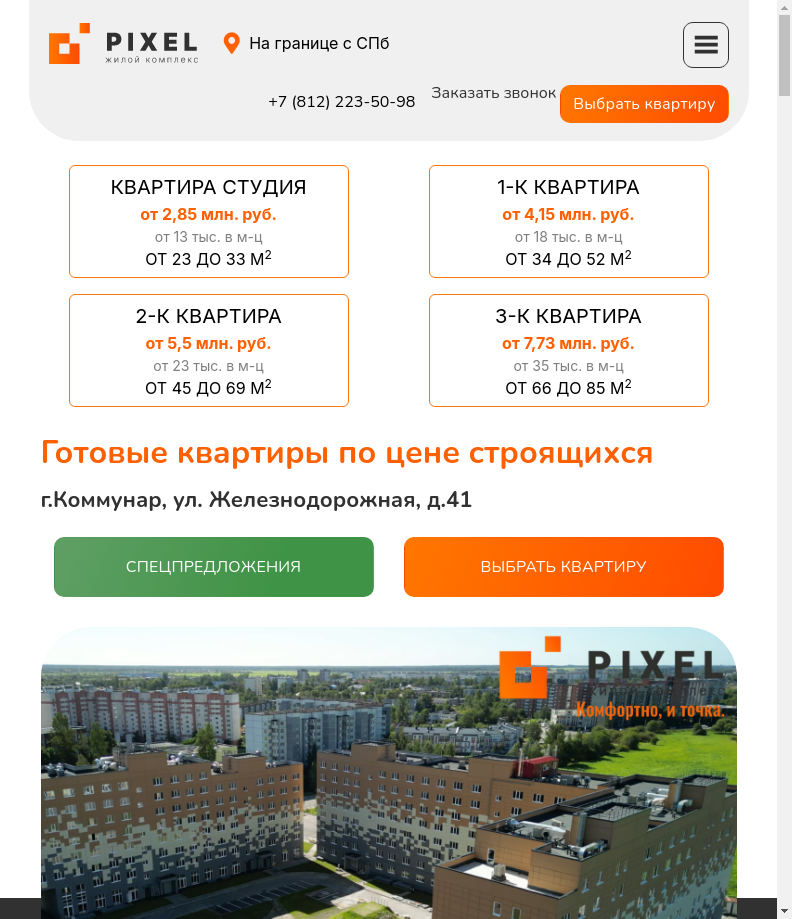This screenshot has width=792, height=919.
Task: Select the 1-к квартира card
Action: pos(568,221)
